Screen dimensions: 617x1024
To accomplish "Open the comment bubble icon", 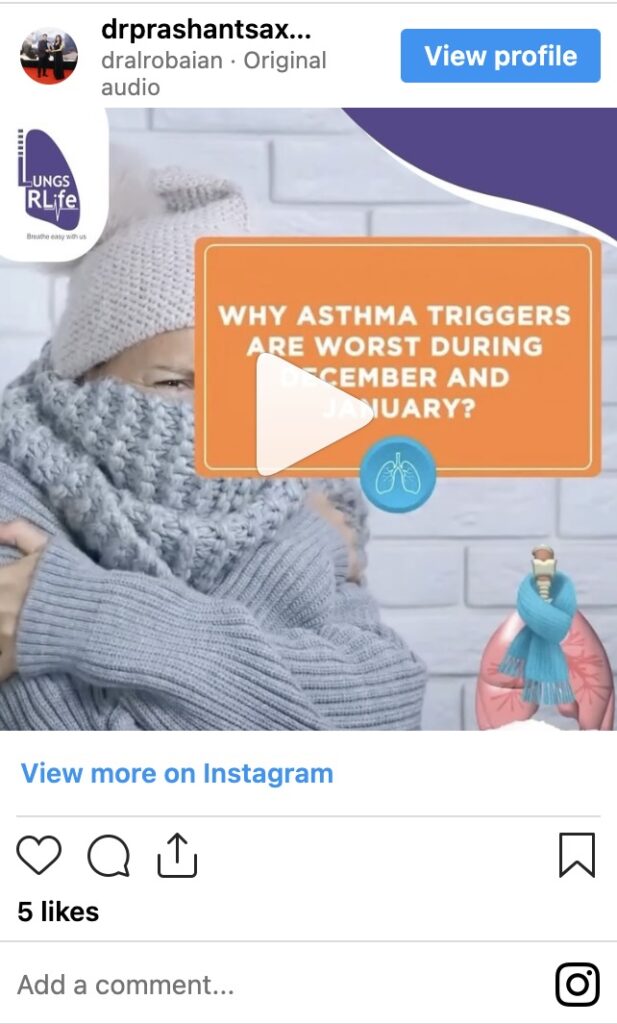I will tap(108, 856).
